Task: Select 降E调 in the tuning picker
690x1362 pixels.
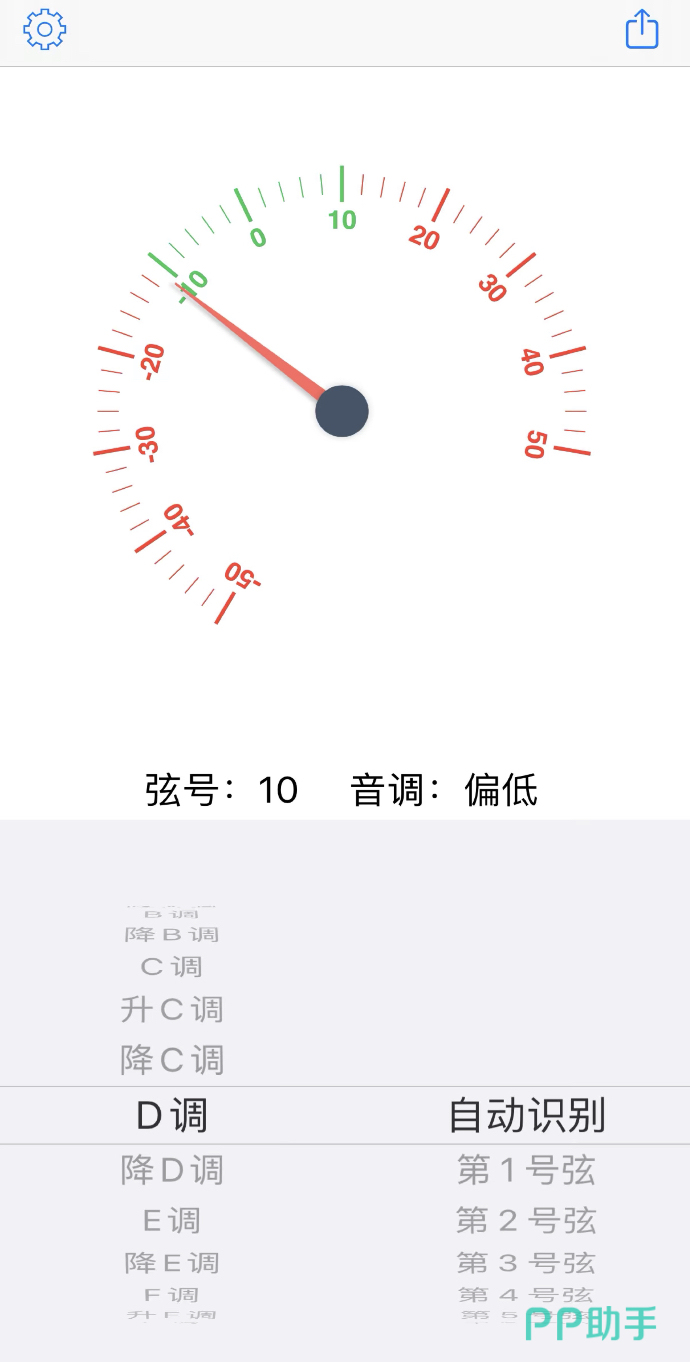Action: pos(172,1263)
